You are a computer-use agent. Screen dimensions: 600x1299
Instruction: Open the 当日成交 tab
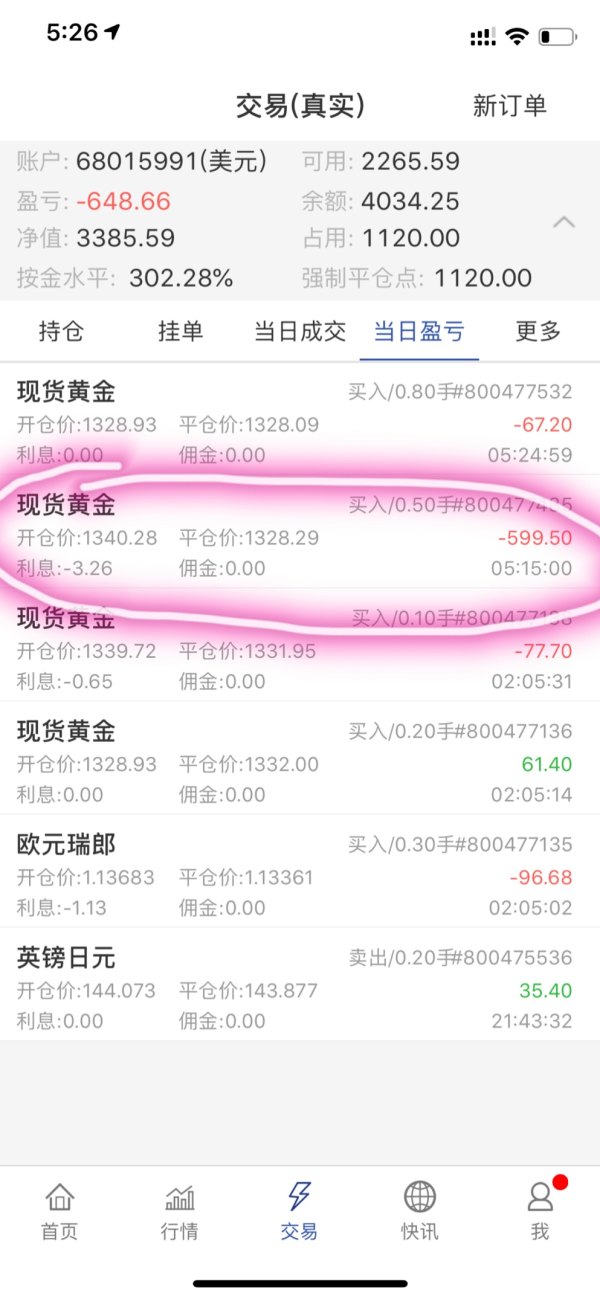[x=299, y=332]
